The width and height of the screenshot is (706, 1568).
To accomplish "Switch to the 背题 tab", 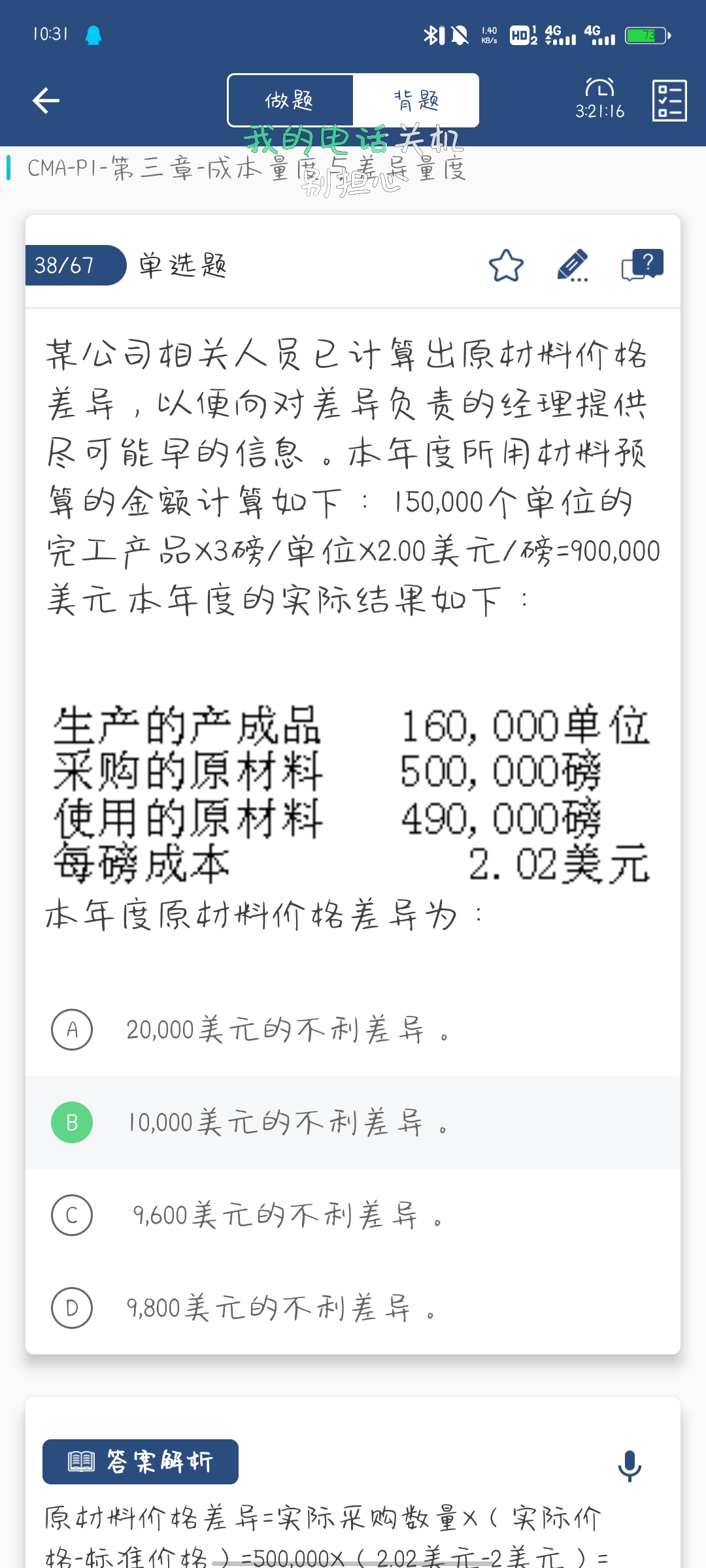I will 416,101.
